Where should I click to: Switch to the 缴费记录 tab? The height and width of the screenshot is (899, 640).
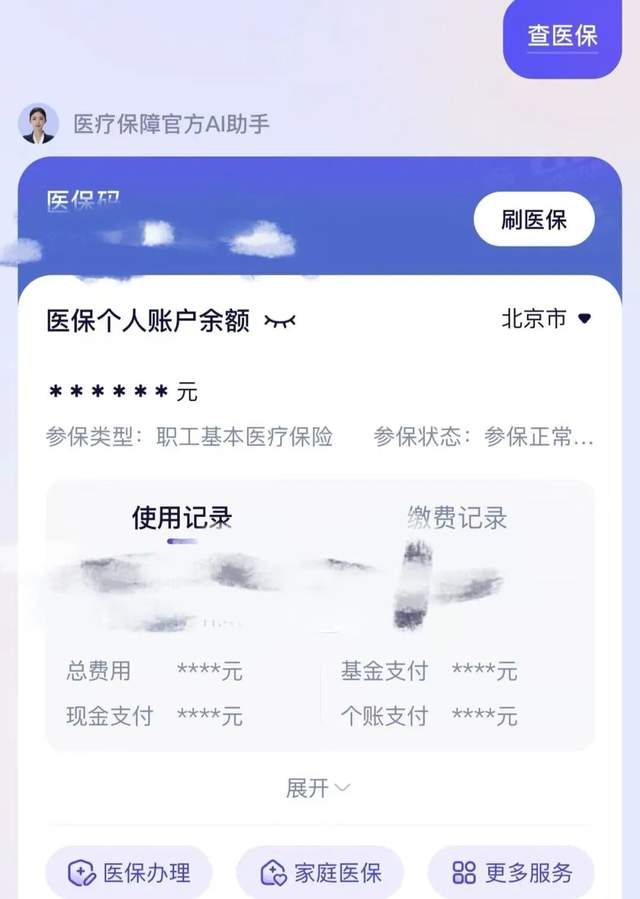click(457, 518)
